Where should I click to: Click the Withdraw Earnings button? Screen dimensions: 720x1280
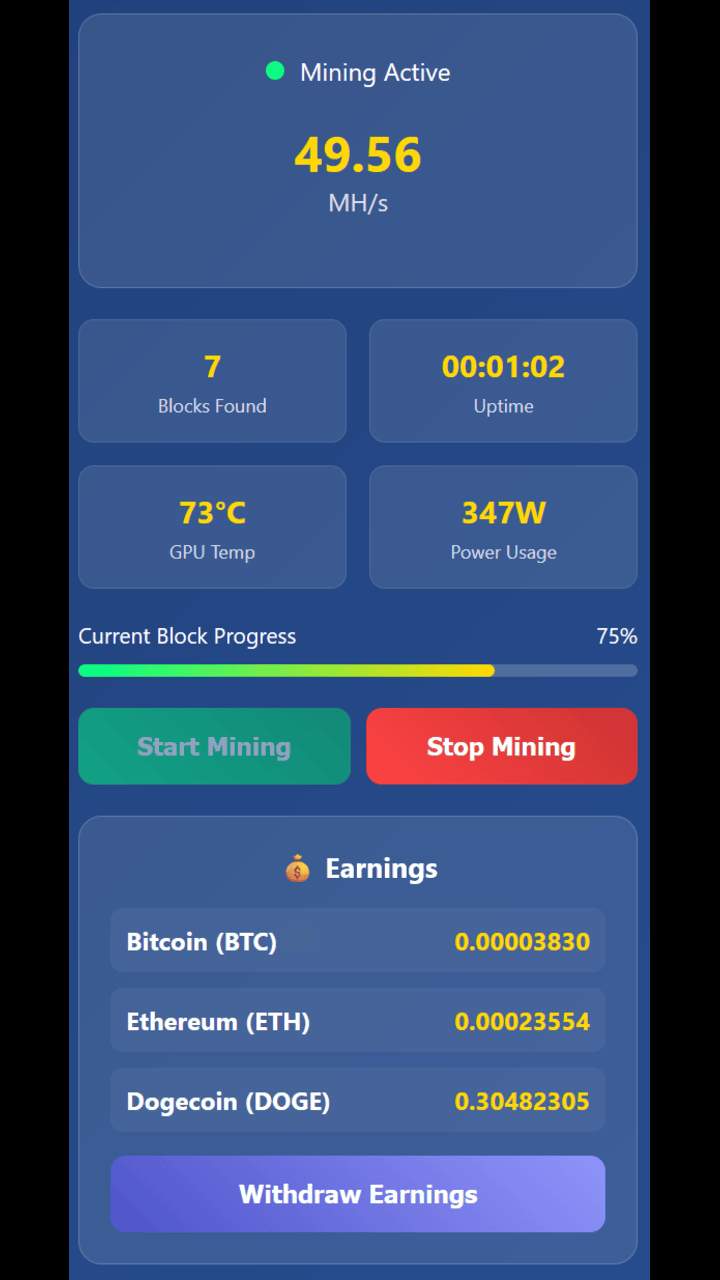click(x=357, y=1193)
